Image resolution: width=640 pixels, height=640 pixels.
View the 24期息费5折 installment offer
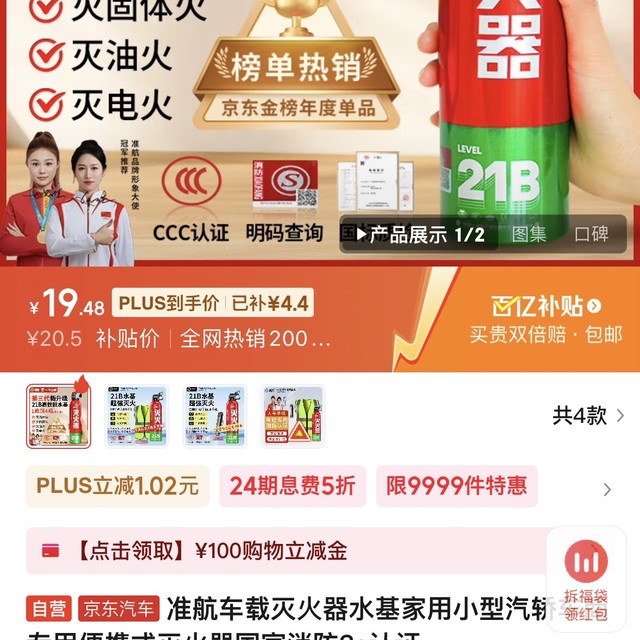point(291,486)
